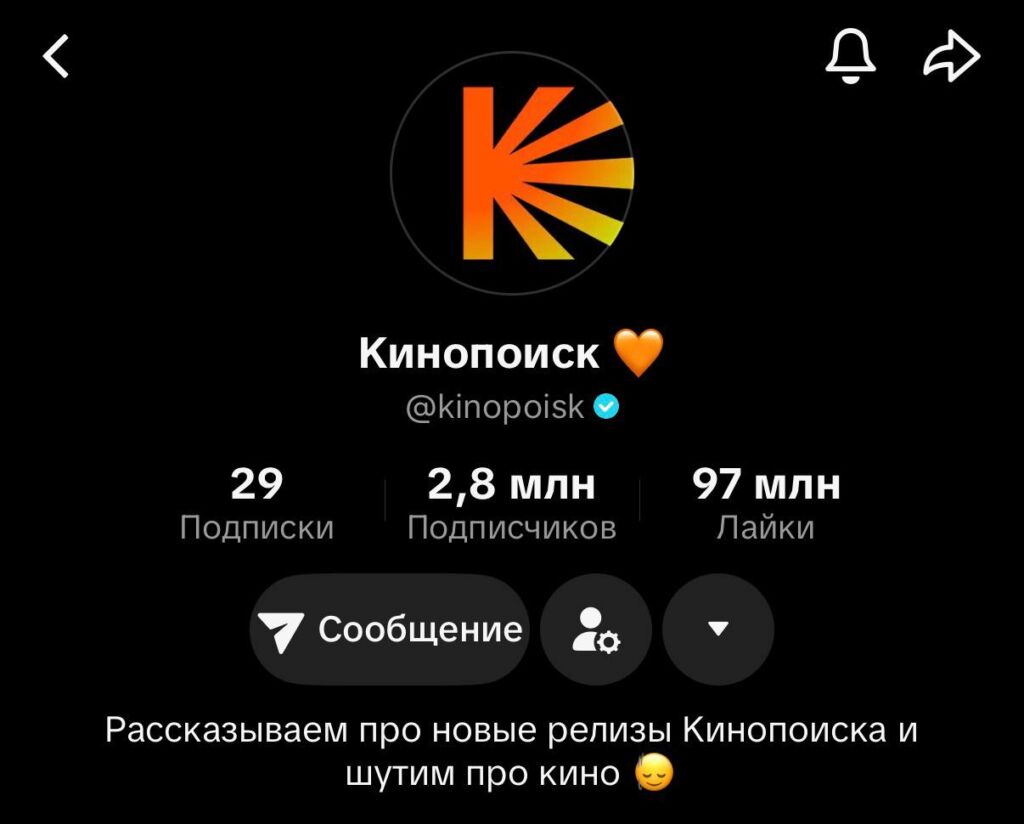Tap the Сообщение button
This screenshot has height=824, width=1024.
[390, 629]
